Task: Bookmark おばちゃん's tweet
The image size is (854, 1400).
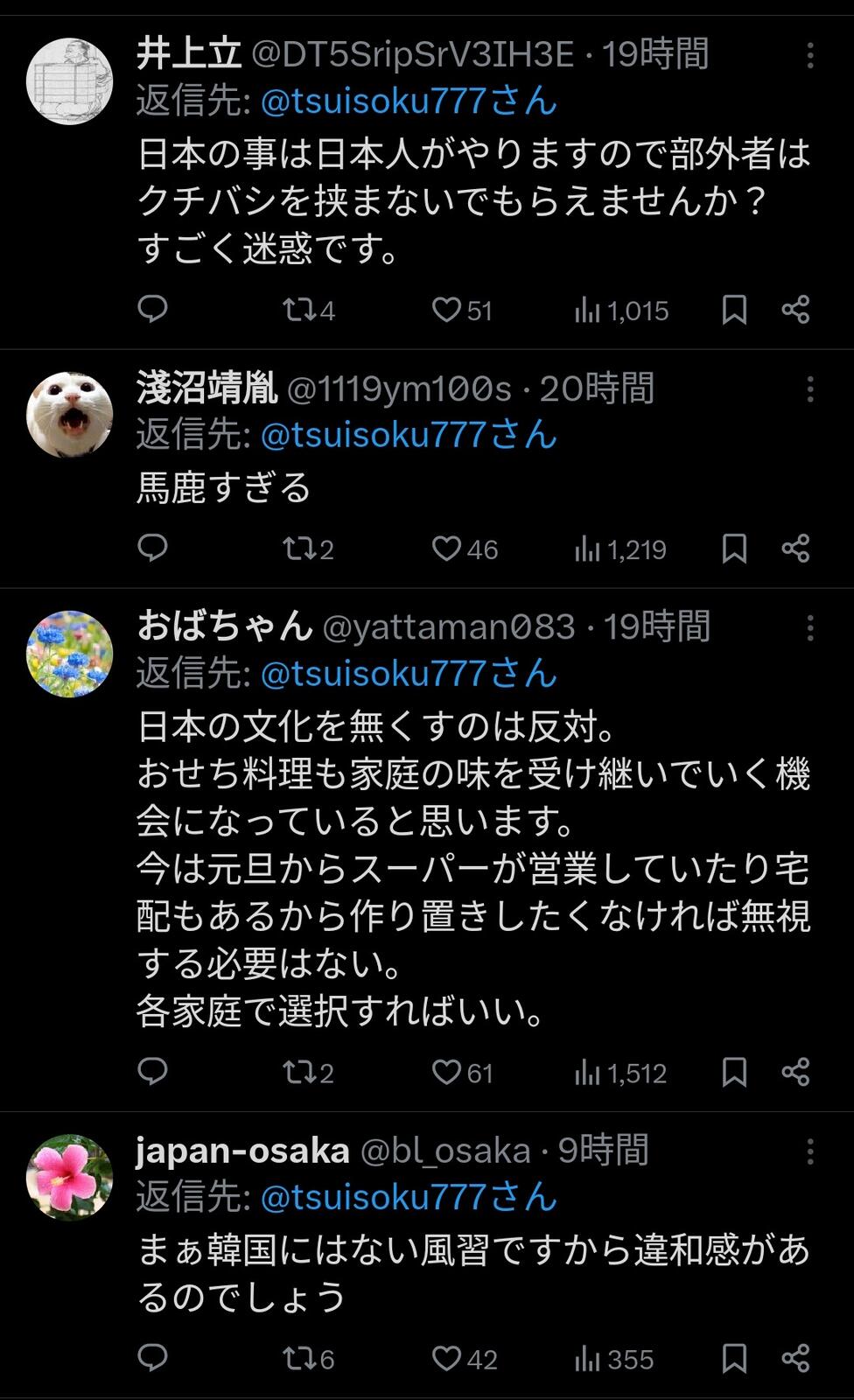Action: (x=734, y=1072)
